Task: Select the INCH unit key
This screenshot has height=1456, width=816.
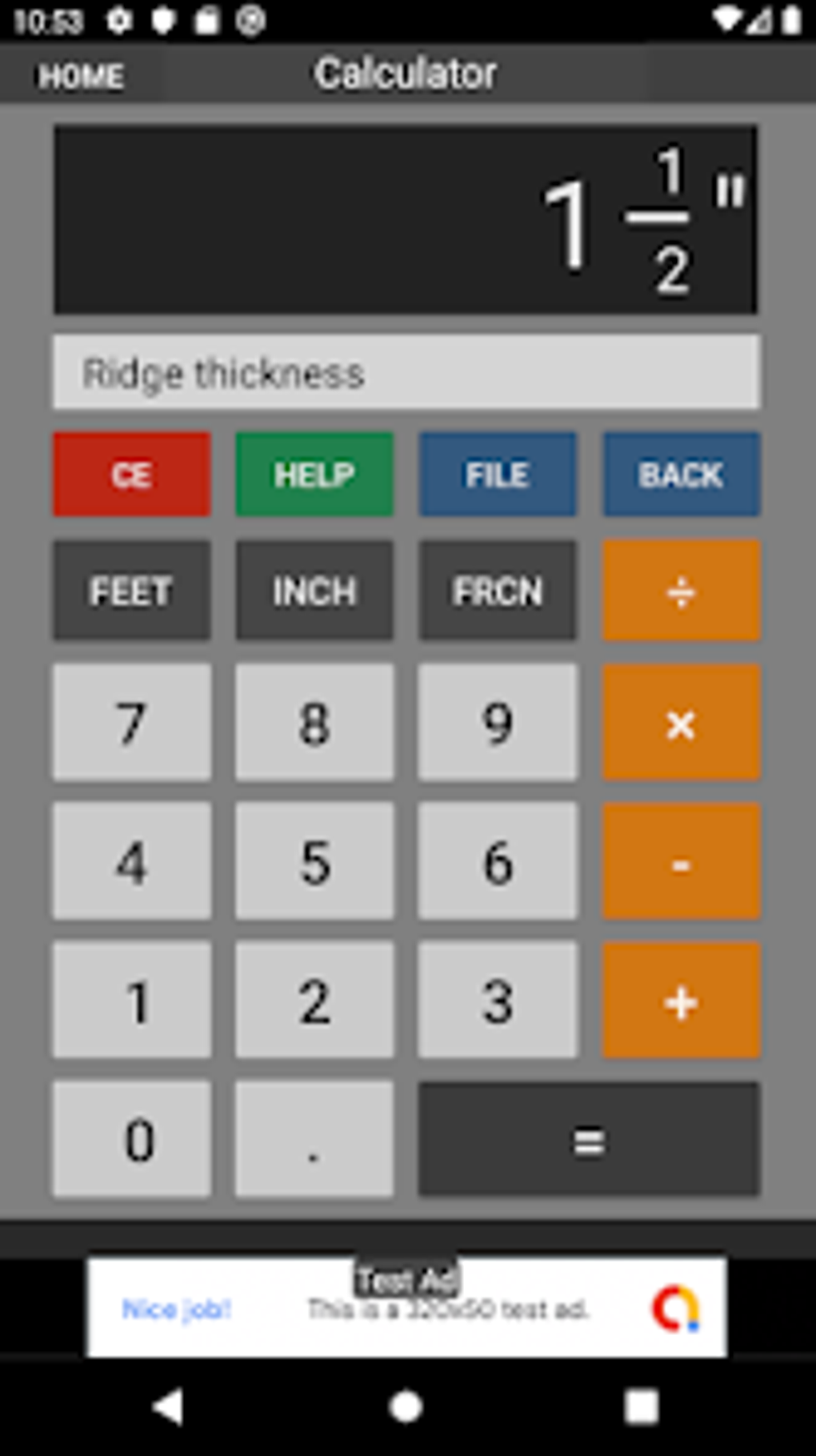Action: 314,592
